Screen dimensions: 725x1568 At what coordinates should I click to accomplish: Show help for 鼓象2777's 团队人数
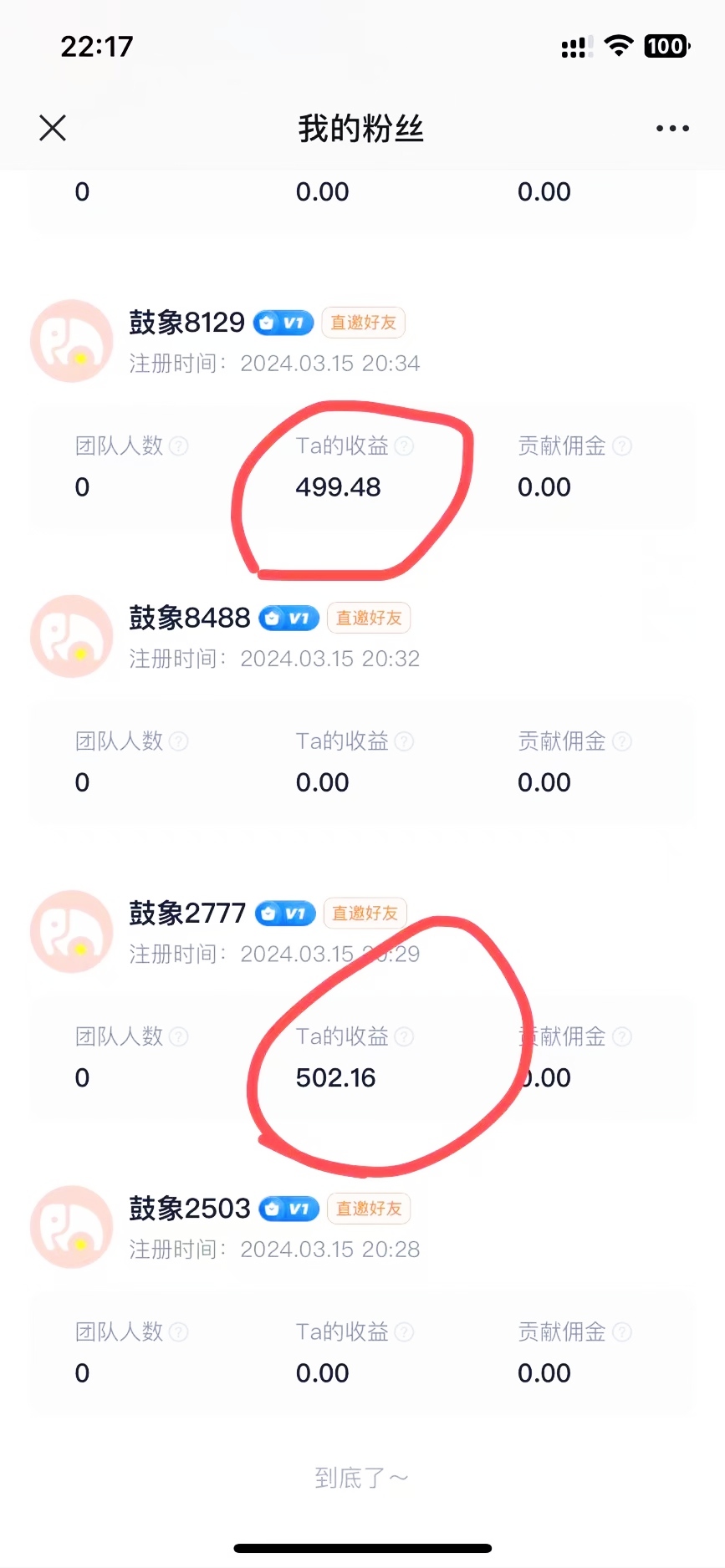179,1037
